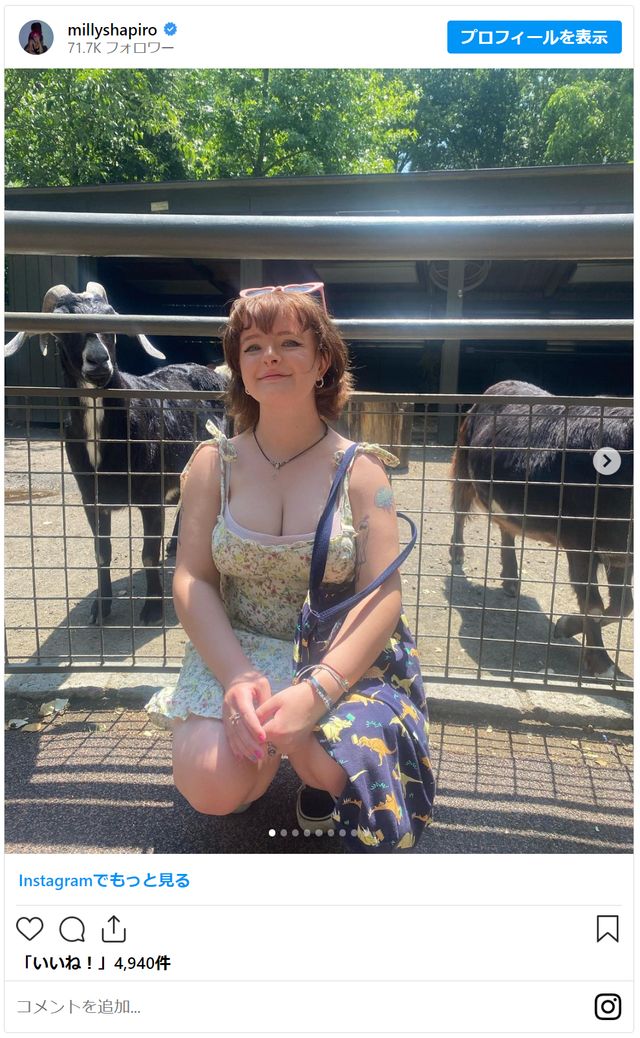
Task: Tap the プロフィールを表示 button
Action: click(534, 37)
